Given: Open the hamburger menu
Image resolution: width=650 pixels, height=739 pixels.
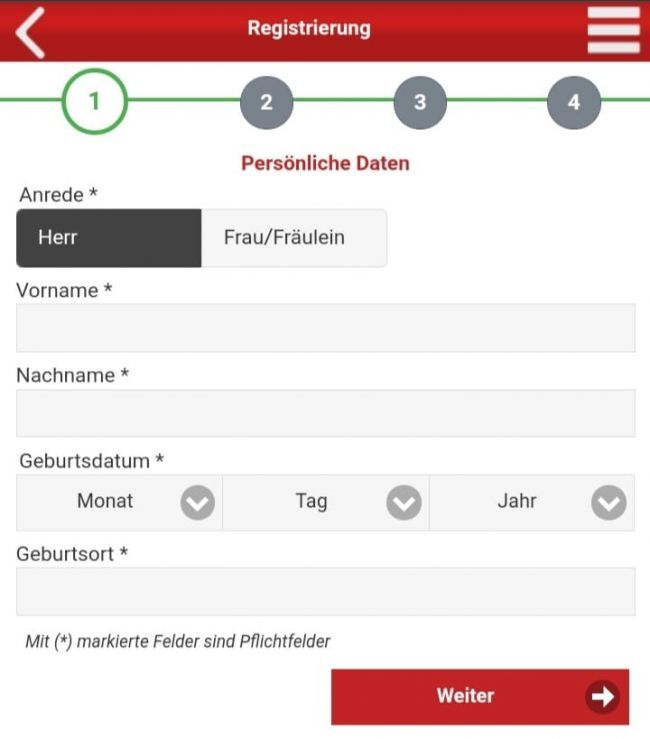Looking at the screenshot, I should tap(613, 31).
